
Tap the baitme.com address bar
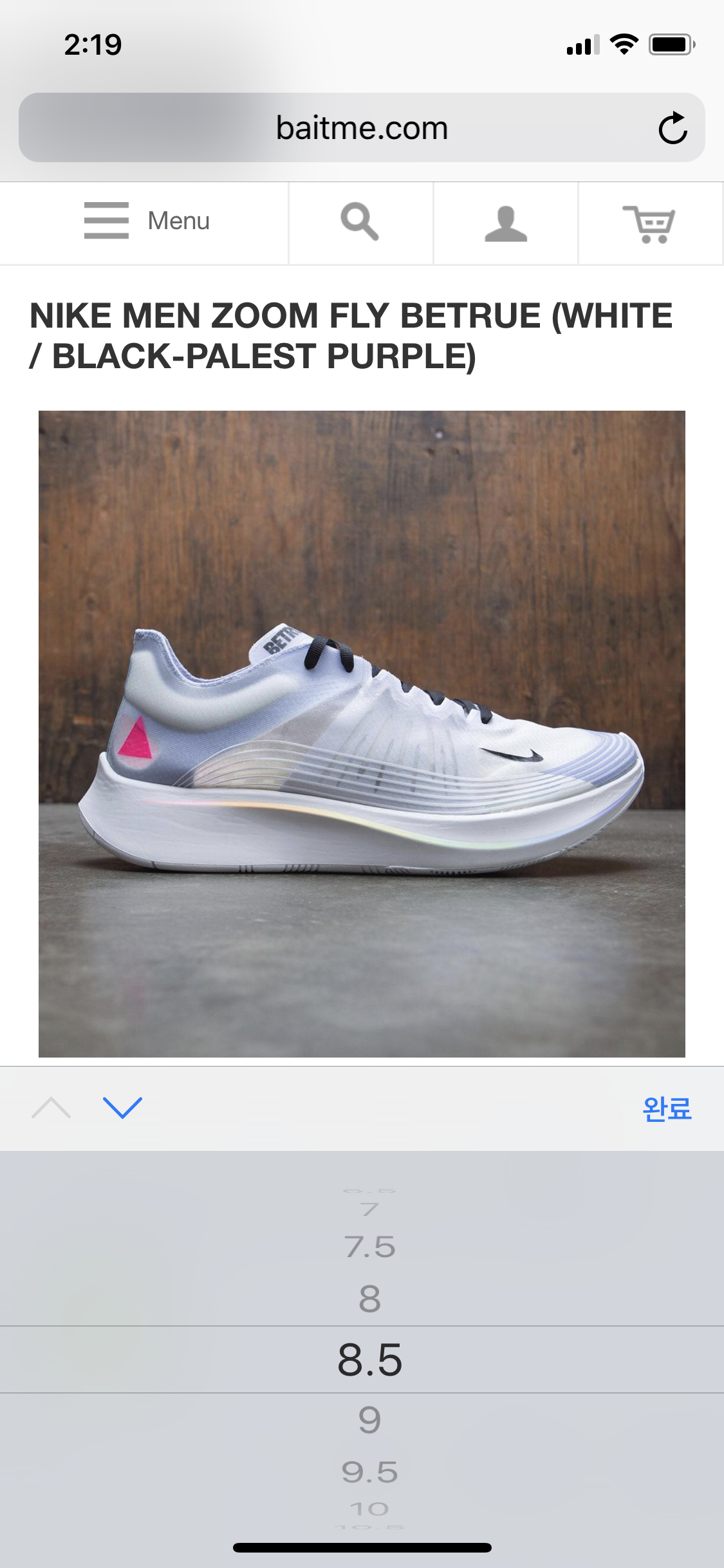point(362,128)
